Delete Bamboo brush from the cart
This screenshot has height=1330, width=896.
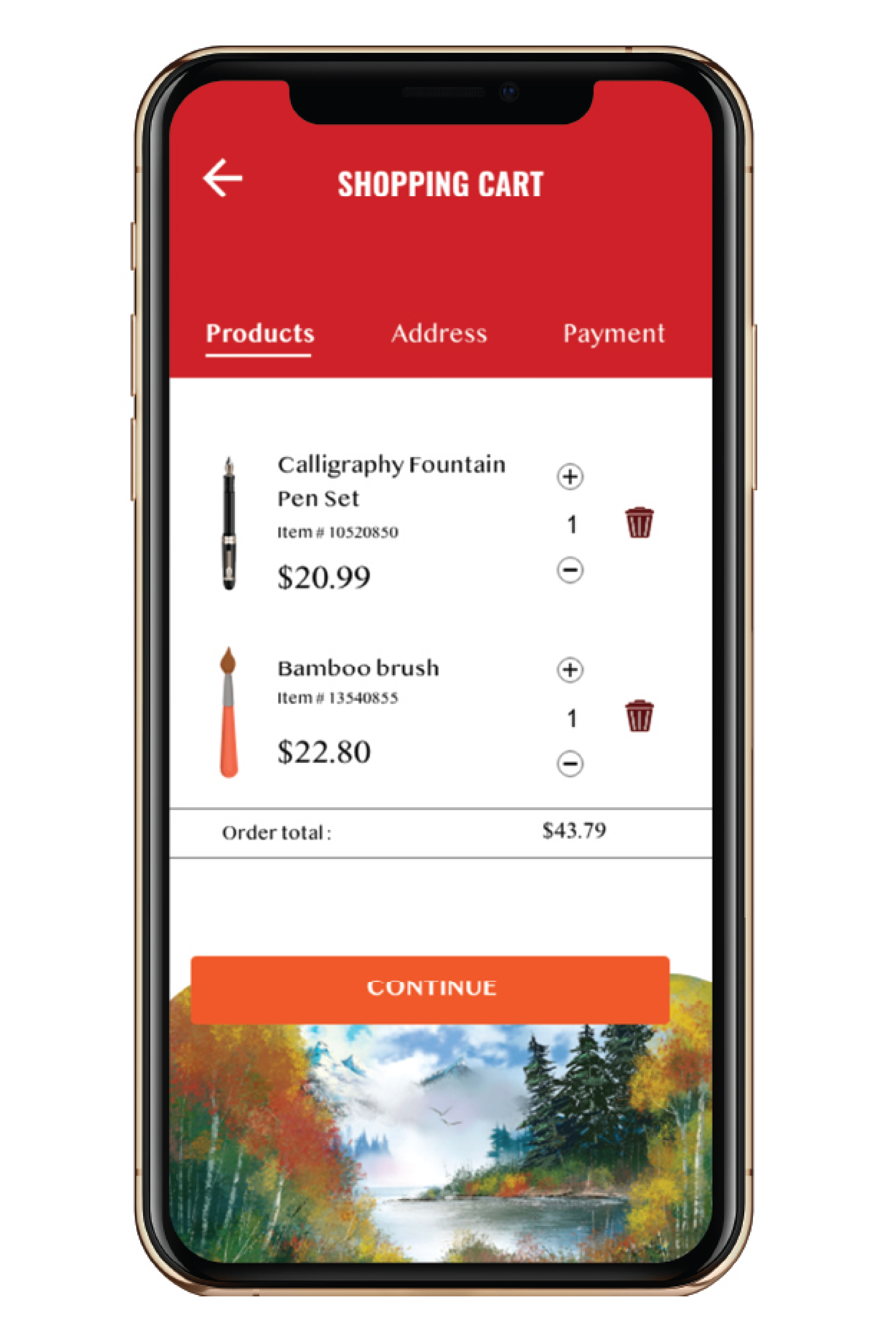point(639,716)
